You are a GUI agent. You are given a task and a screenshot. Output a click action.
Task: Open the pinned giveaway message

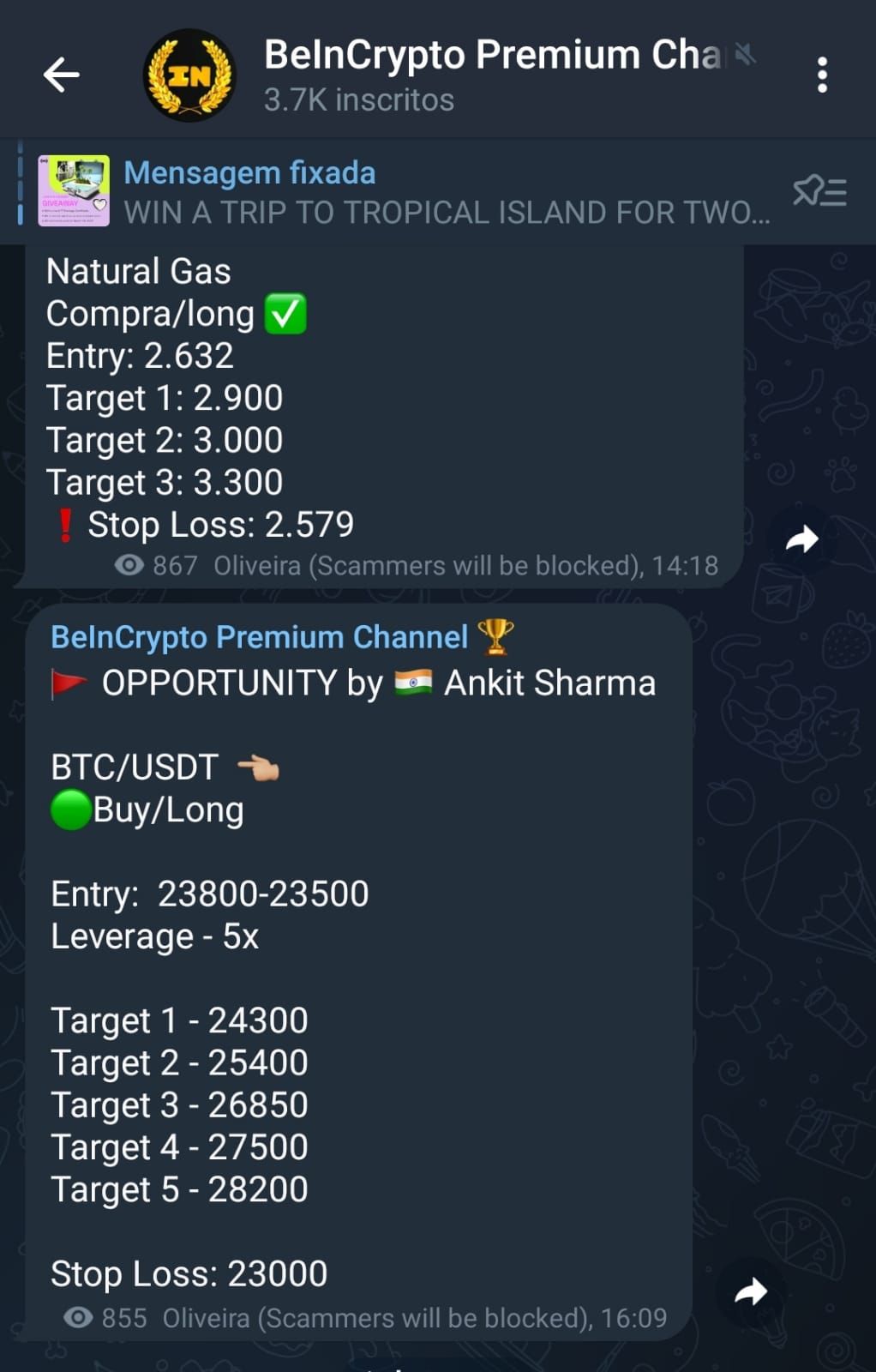click(x=446, y=192)
